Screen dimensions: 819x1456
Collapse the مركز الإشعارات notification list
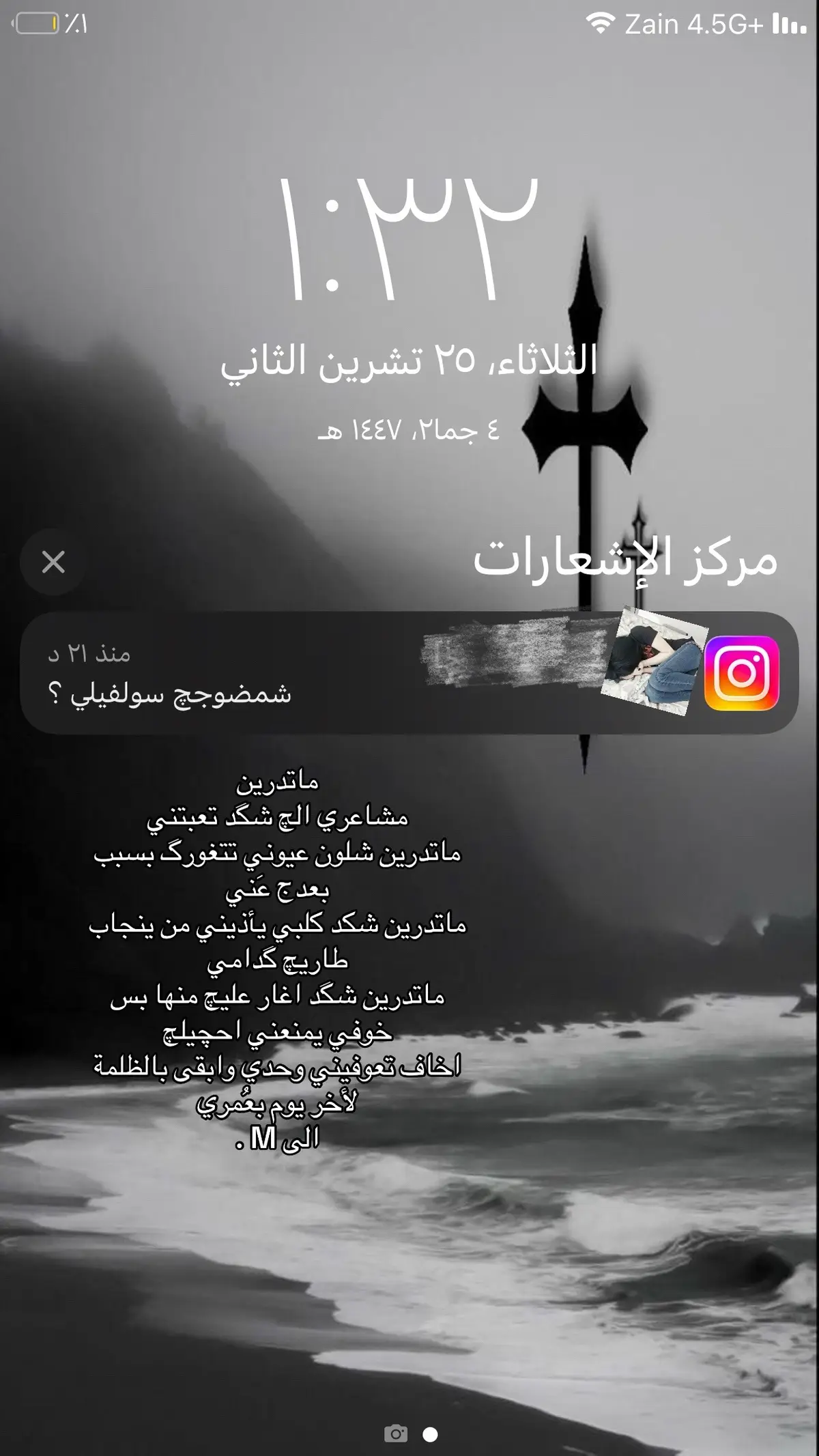[52, 562]
